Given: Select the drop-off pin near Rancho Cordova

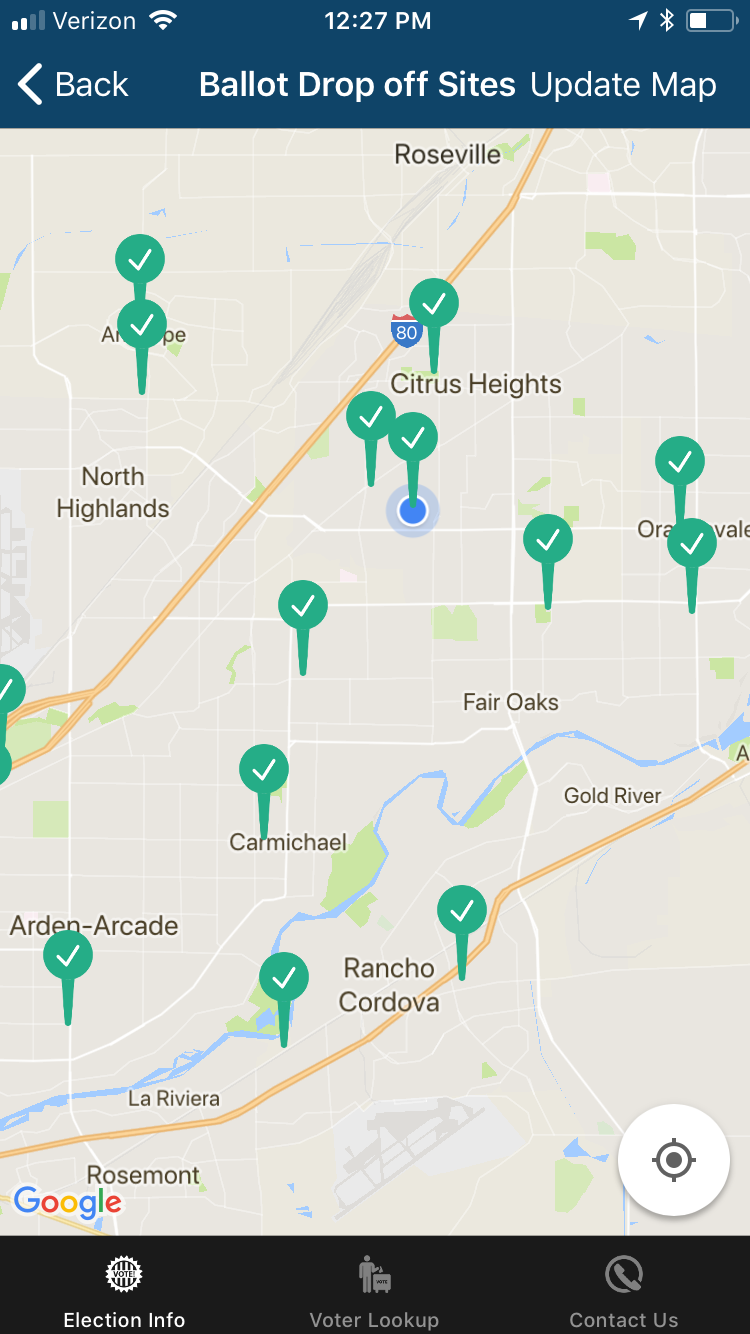Looking at the screenshot, I should click(462, 932).
